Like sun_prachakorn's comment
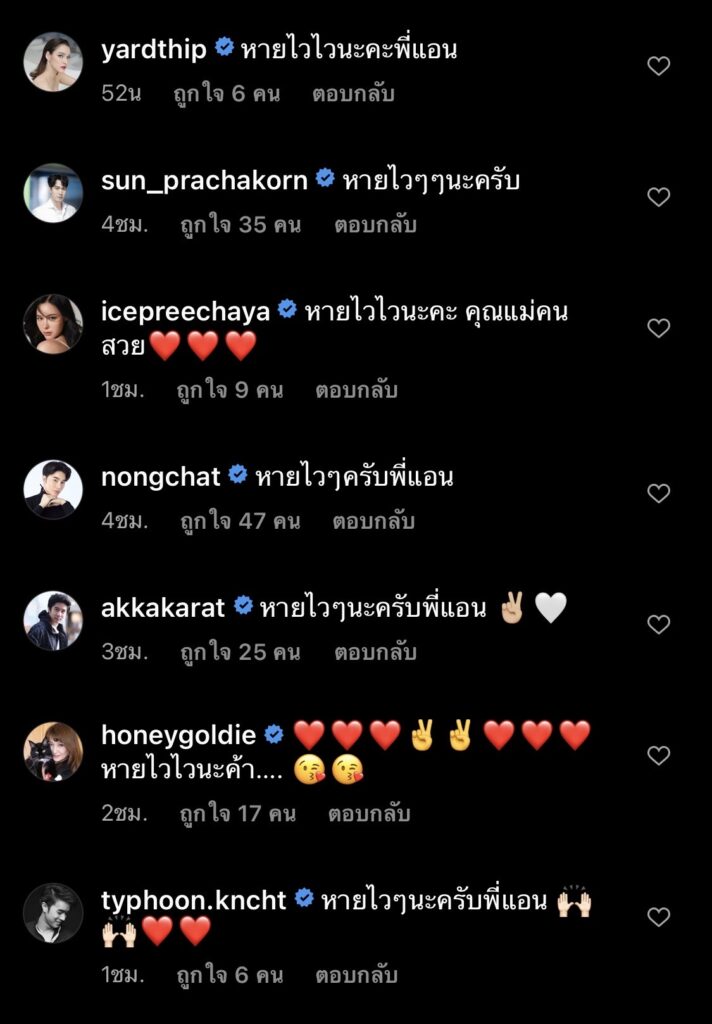This screenshot has width=712, height=1024. (658, 197)
